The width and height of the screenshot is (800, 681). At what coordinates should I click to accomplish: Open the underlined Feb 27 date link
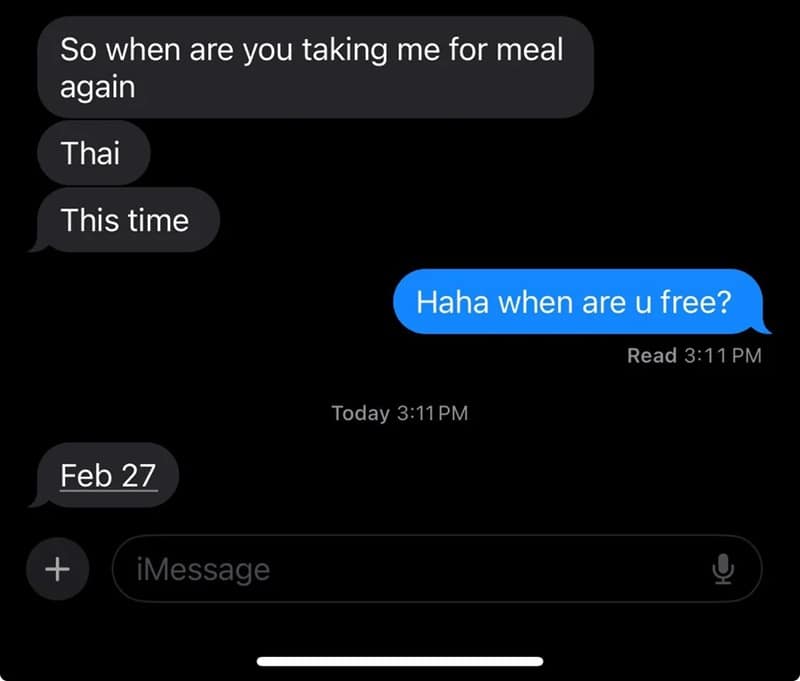click(x=108, y=475)
